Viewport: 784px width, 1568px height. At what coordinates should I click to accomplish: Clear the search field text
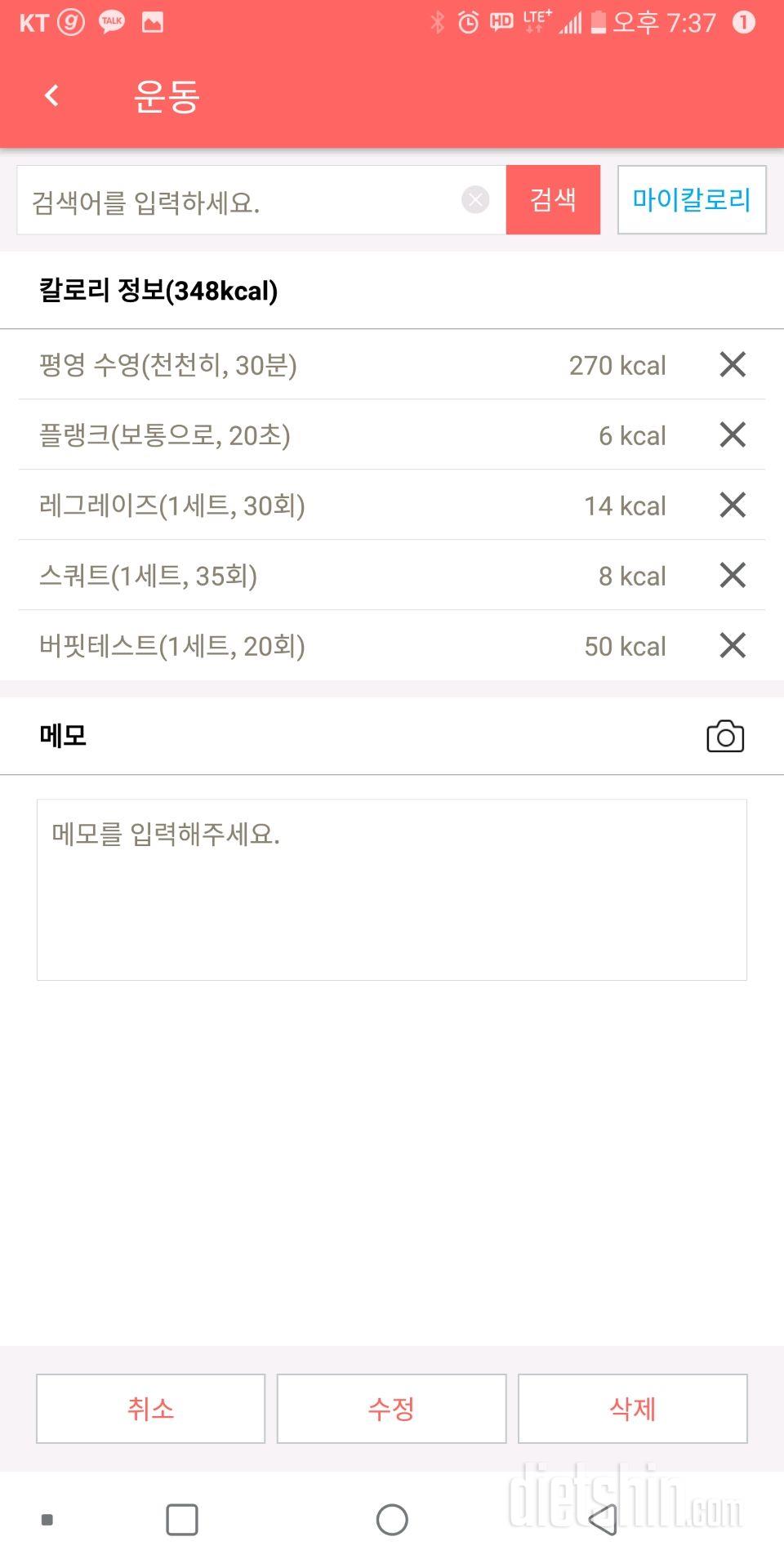pos(475,200)
